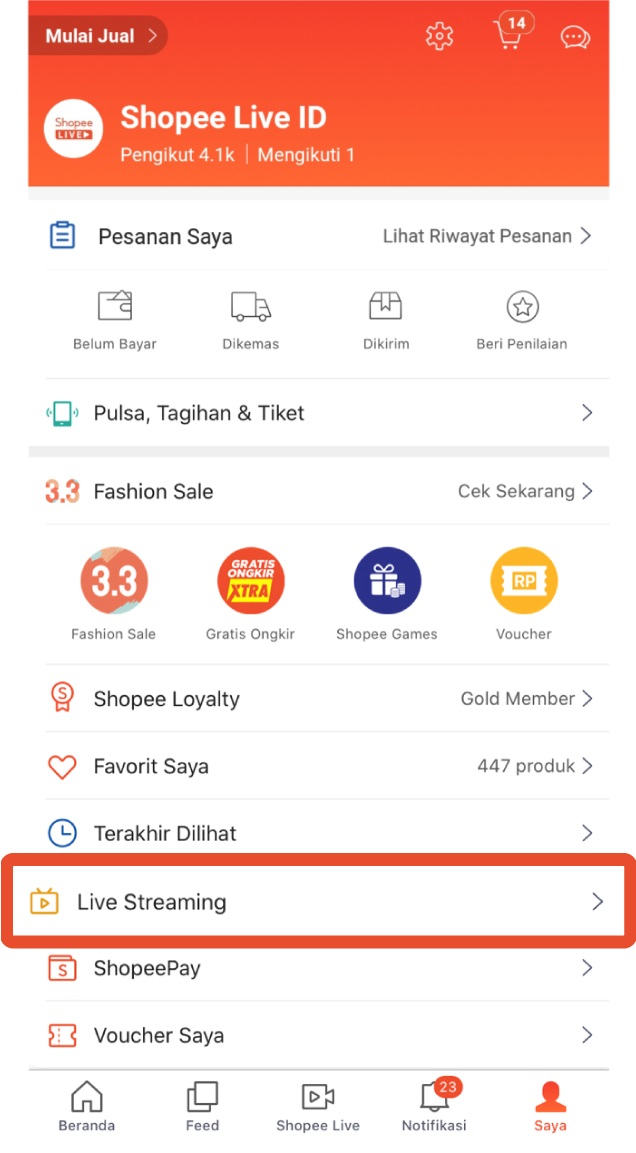Open Pulsa, Tagihan & Tiket
The width and height of the screenshot is (636, 1153).
(x=318, y=413)
